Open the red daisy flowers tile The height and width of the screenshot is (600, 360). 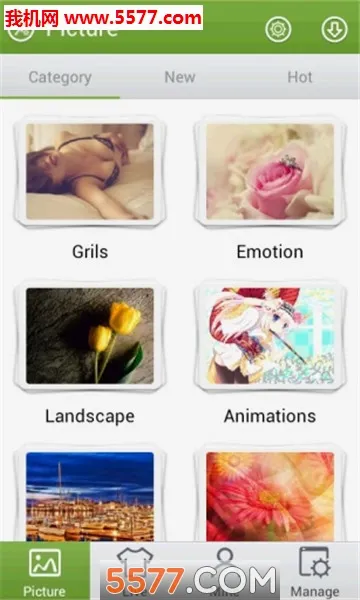click(270, 496)
